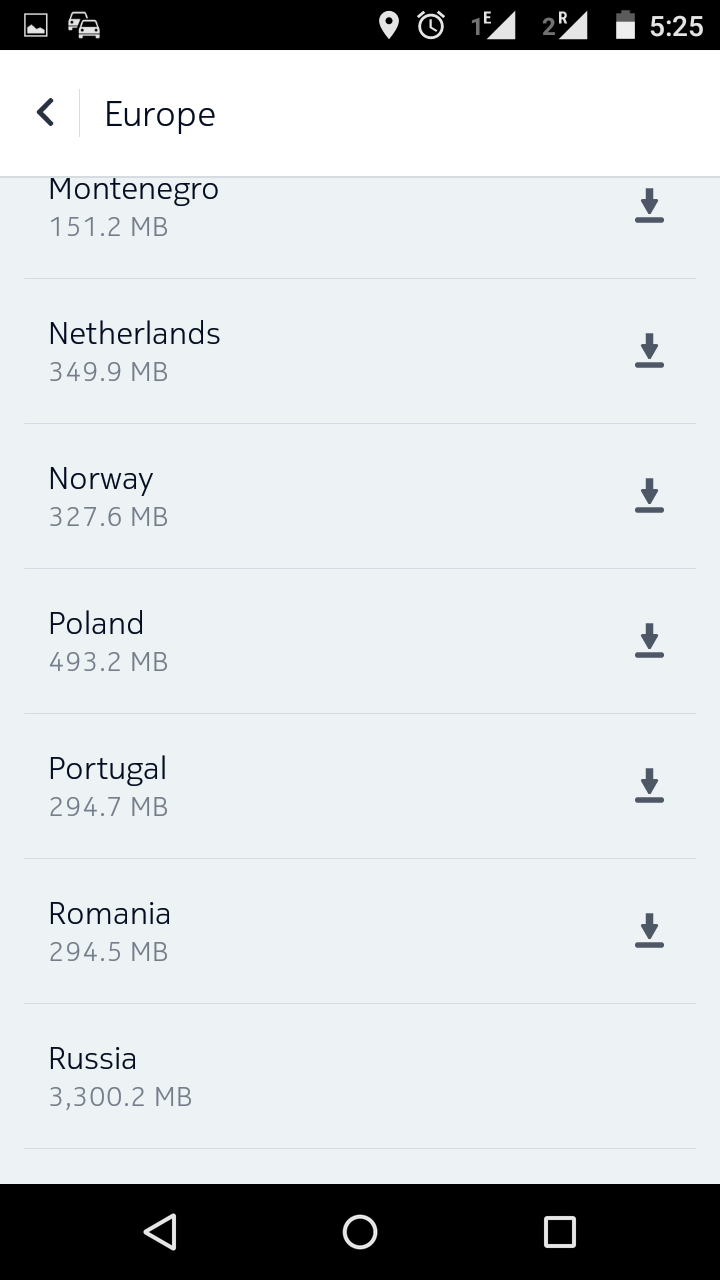Image resolution: width=720 pixels, height=1280 pixels.
Task: Open the Russia row
Action: tap(360, 1076)
